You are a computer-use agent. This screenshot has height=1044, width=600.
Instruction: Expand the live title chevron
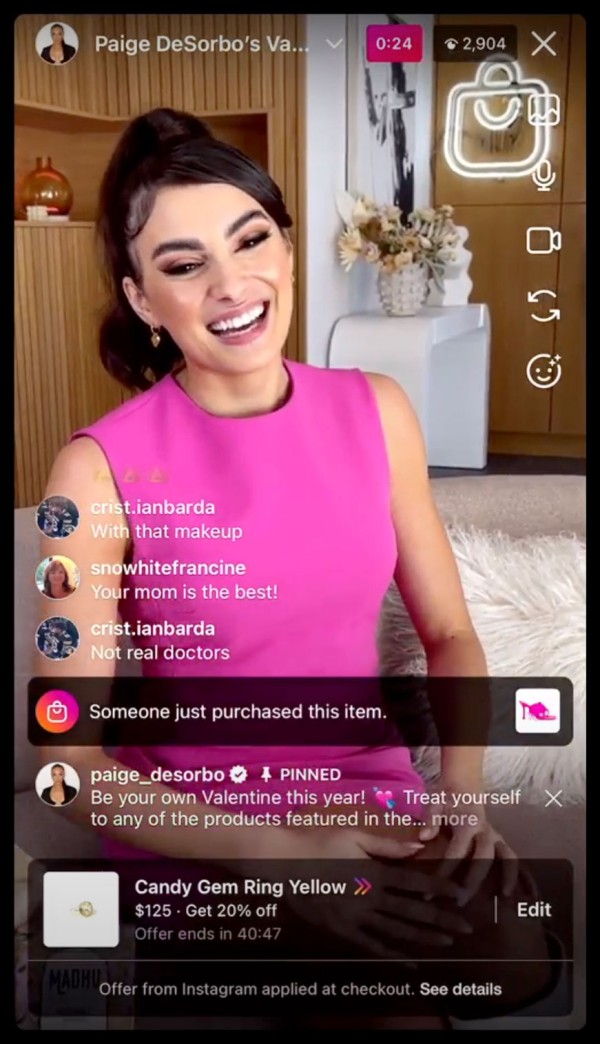click(335, 44)
